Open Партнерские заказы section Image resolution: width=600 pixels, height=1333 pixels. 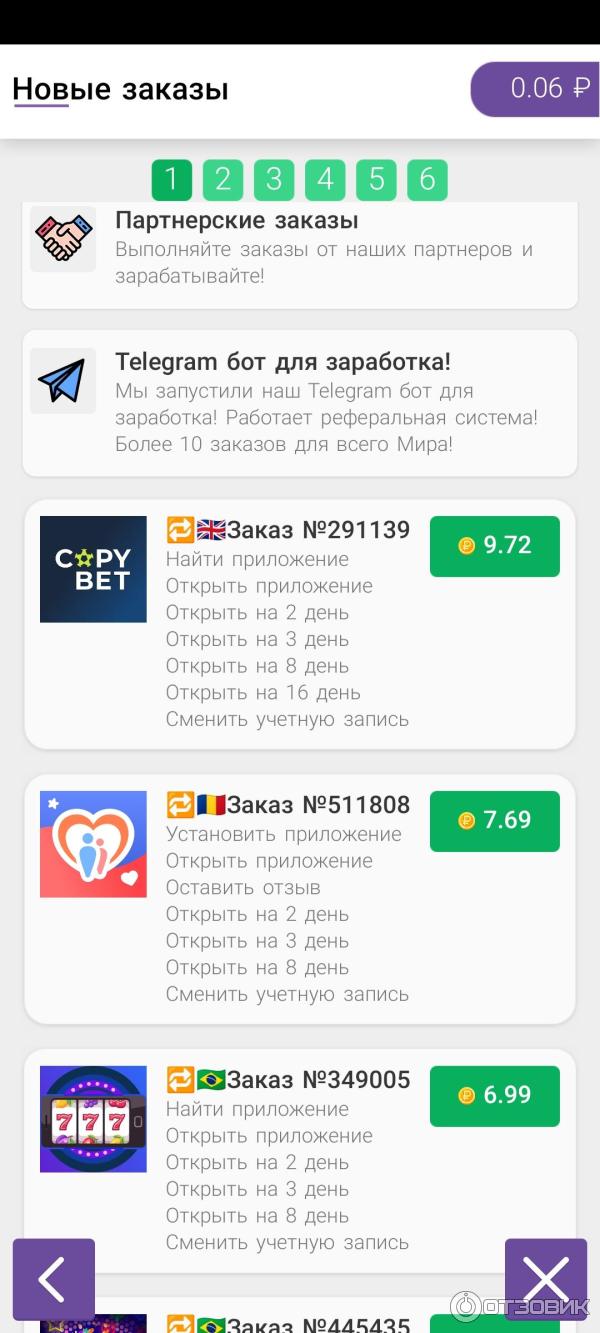(300, 248)
